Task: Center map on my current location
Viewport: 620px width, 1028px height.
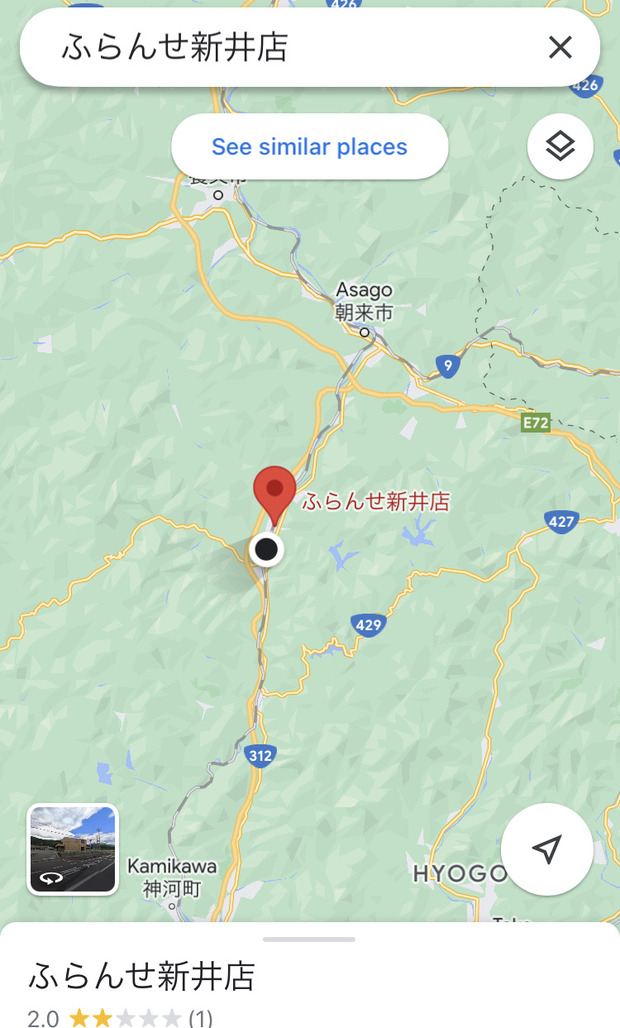Action: pyautogui.click(x=546, y=849)
